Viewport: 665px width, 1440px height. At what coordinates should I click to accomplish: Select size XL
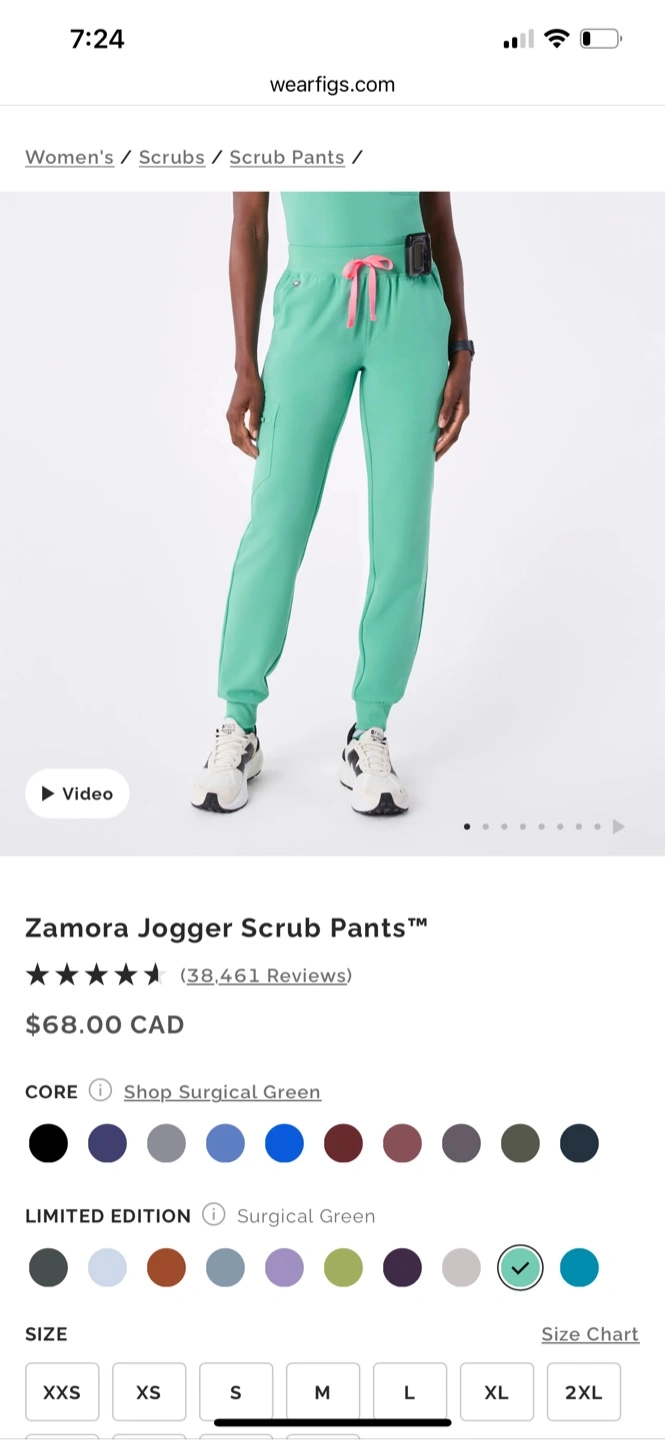tap(497, 1392)
